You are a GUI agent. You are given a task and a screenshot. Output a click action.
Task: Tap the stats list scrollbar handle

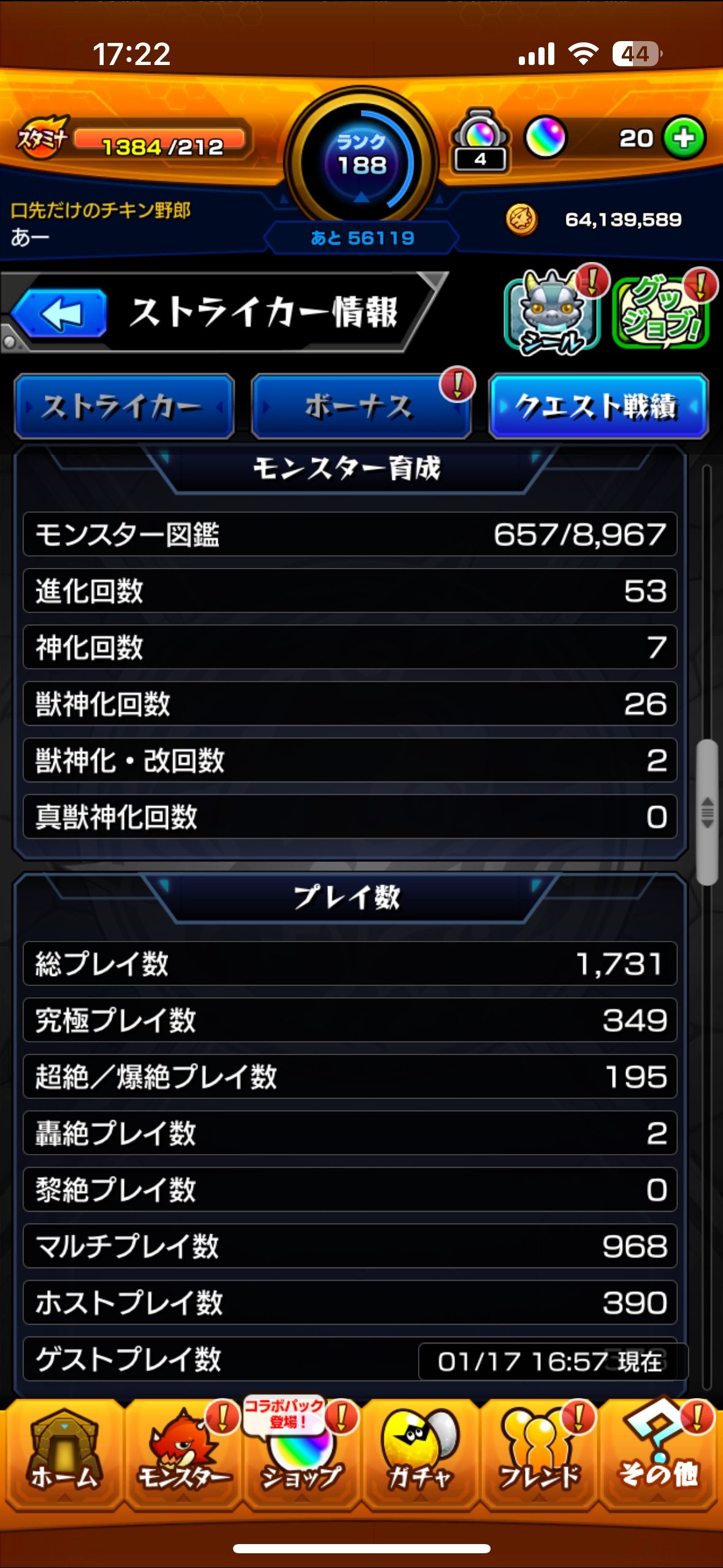tap(707, 813)
